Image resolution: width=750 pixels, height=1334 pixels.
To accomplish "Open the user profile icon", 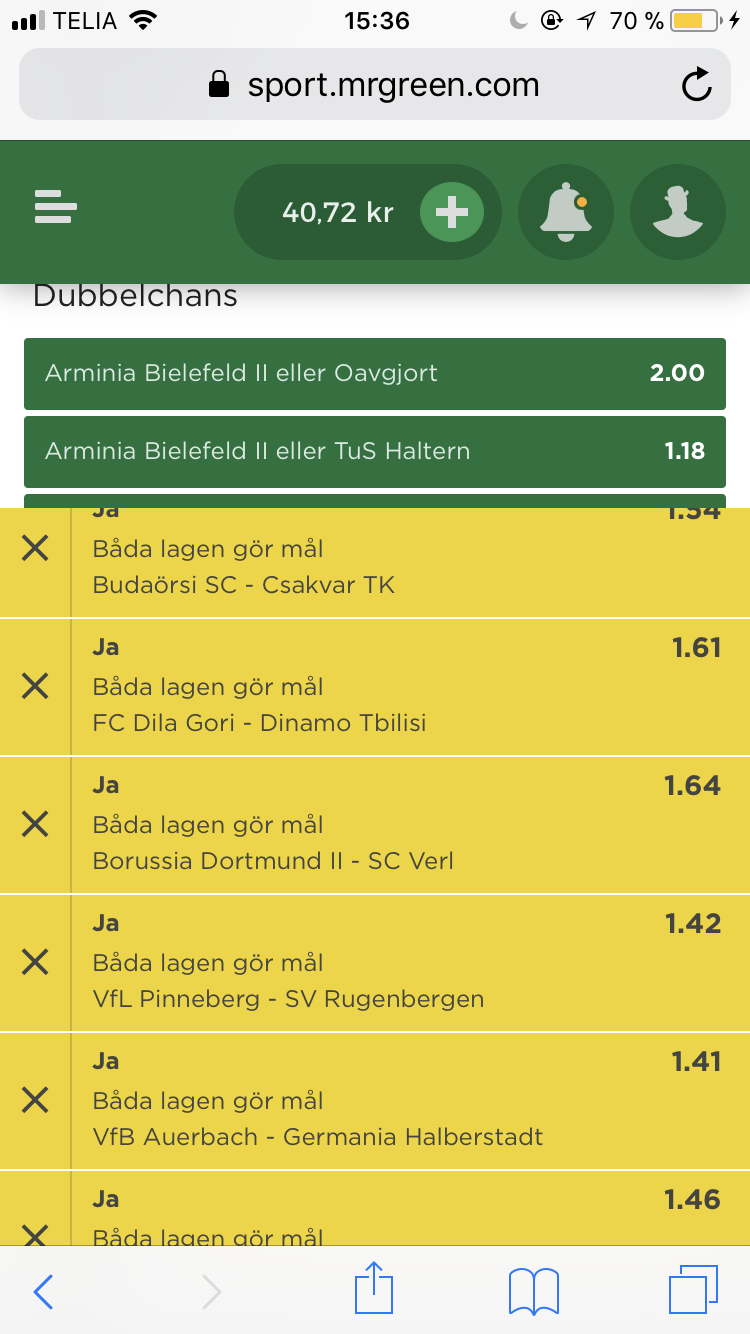I will click(678, 212).
